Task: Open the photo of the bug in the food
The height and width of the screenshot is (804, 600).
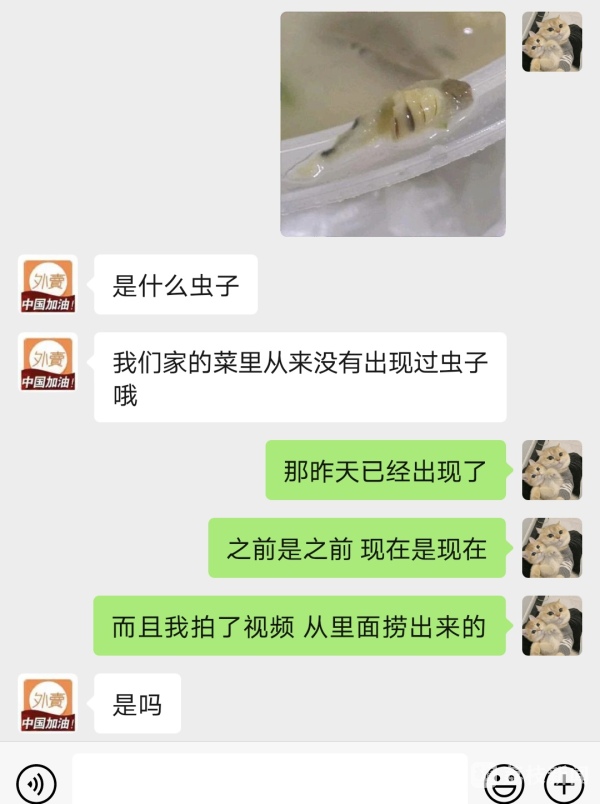Action: coord(393,124)
